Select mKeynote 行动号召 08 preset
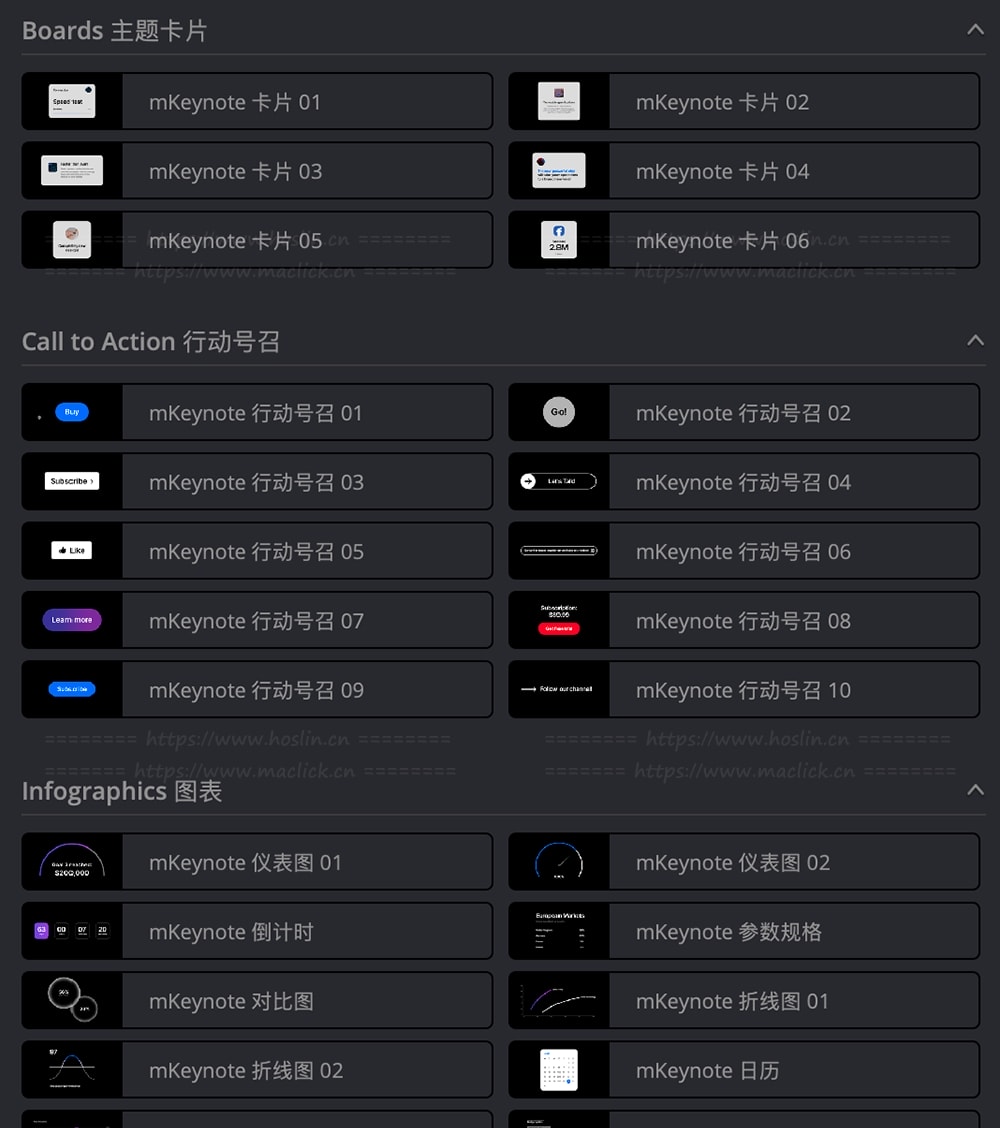1000x1128 pixels. click(x=744, y=620)
